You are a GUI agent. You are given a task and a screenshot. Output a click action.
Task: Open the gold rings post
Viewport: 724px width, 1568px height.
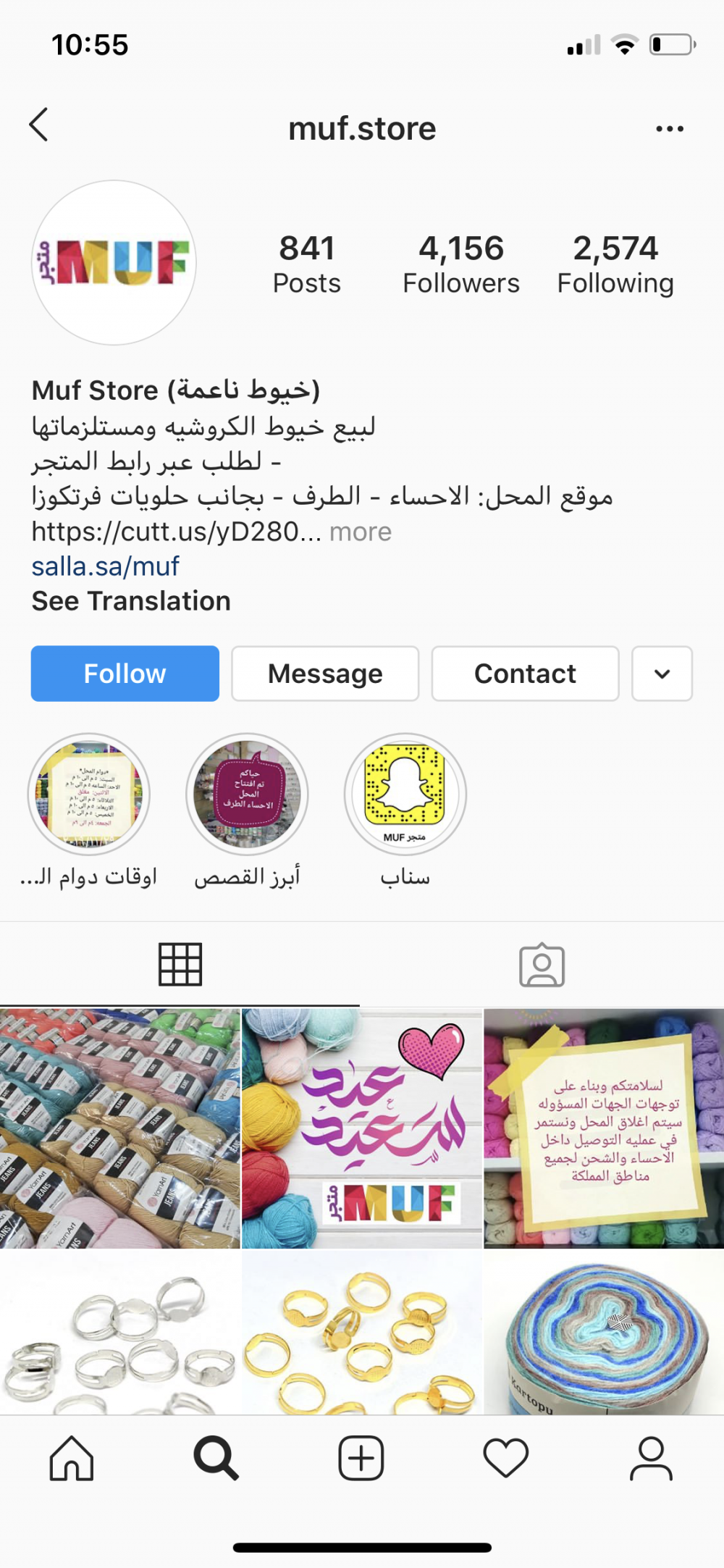362,1333
